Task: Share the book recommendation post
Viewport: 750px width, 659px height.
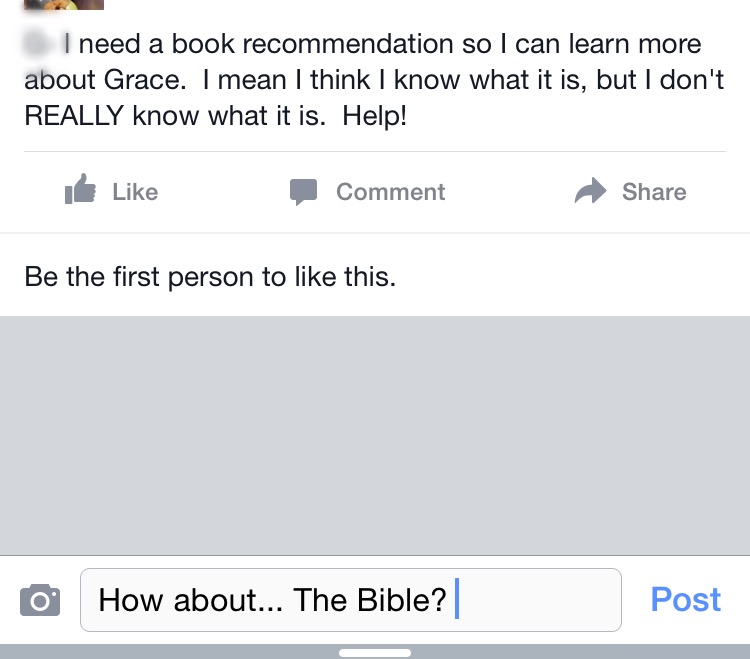Action: [x=631, y=192]
